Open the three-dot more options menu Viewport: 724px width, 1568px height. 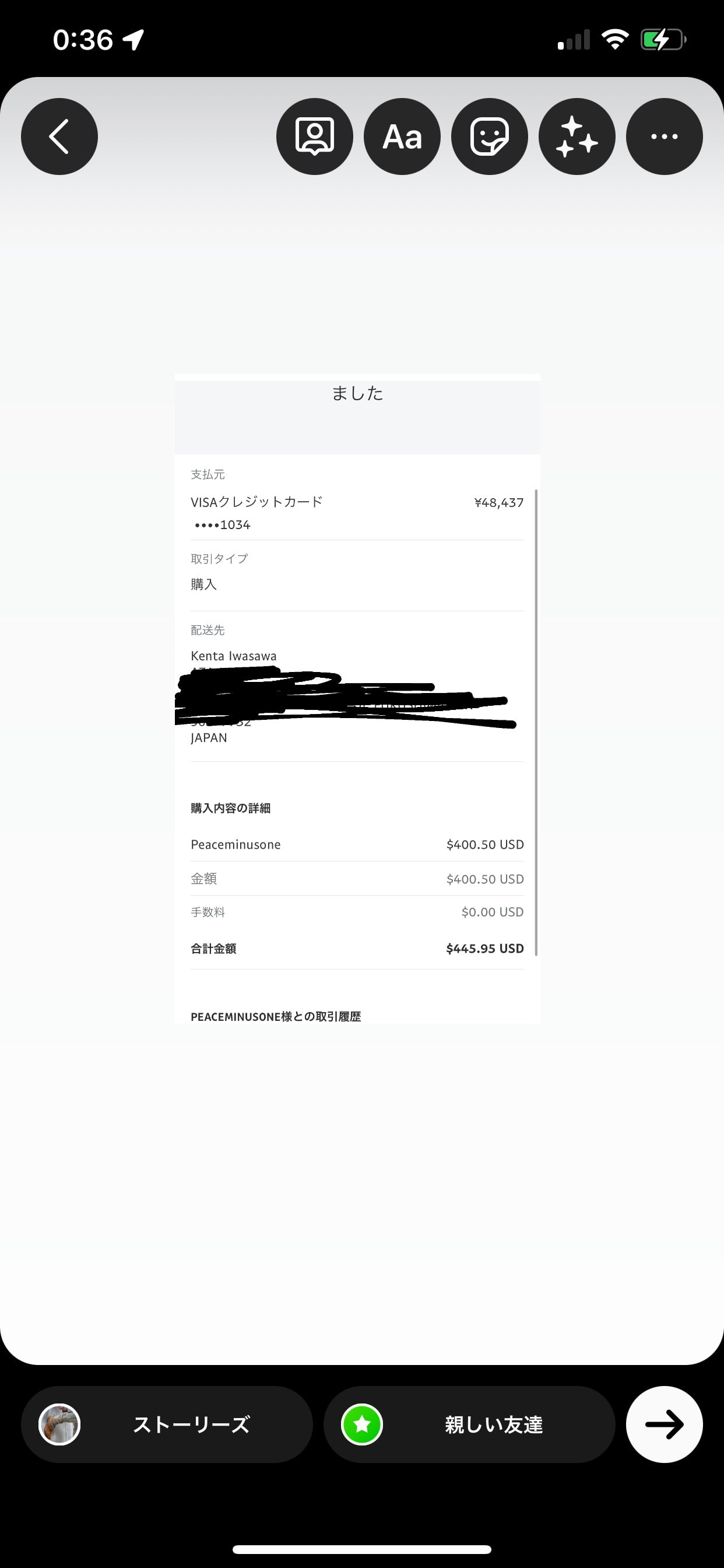665,136
